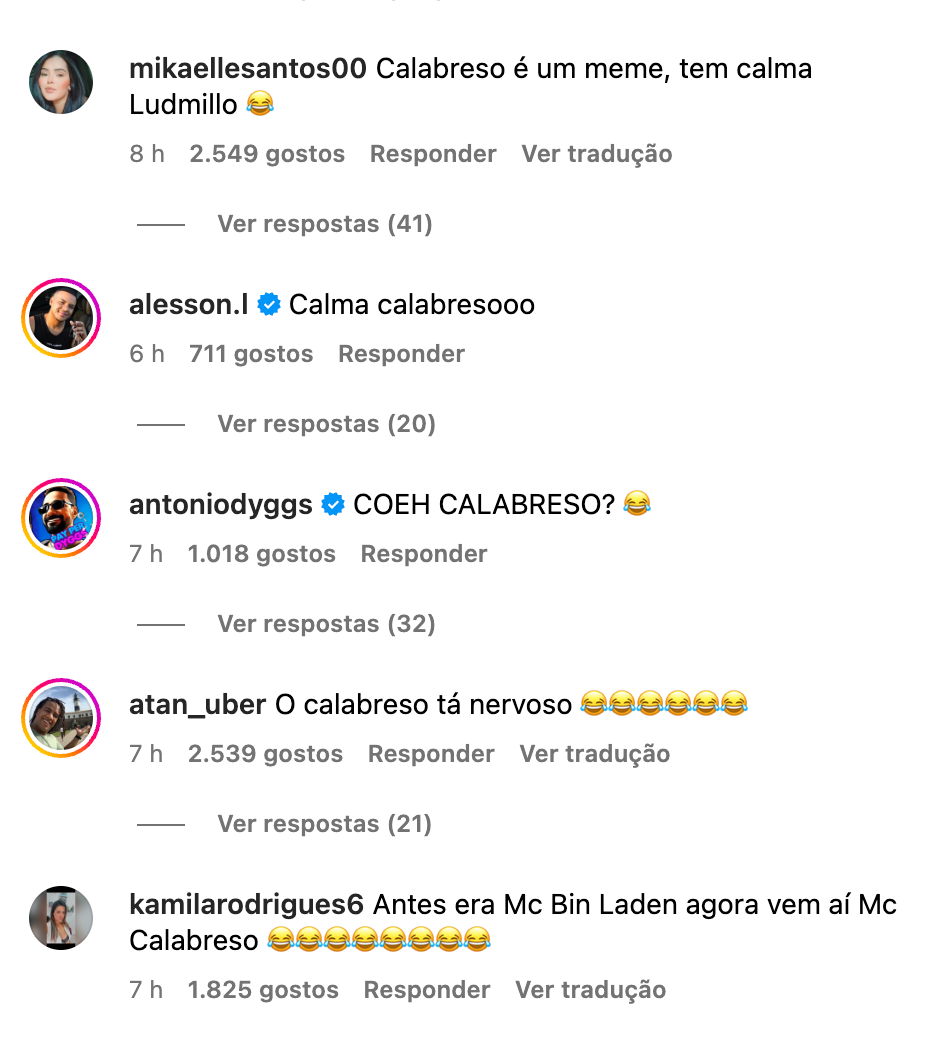Show the 32 replies to antoniodyggs
This screenshot has width=930, height=1040.
click(x=326, y=624)
